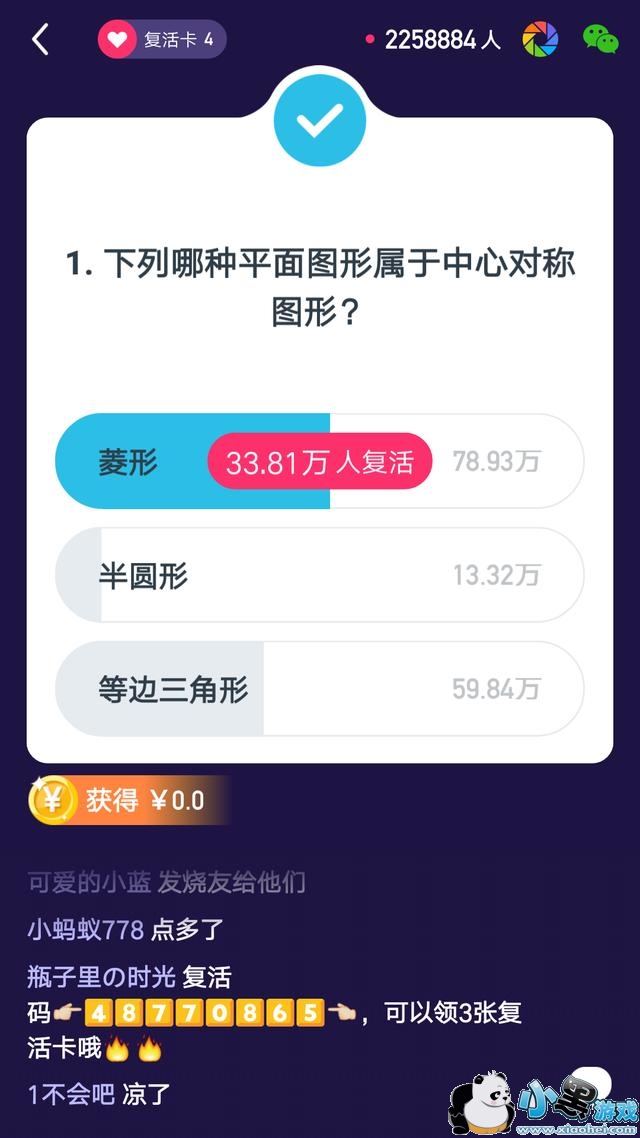Select the 等边三角形 answer option
The height and width of the screenshot is (1138, 640).
tap(318, 689)
